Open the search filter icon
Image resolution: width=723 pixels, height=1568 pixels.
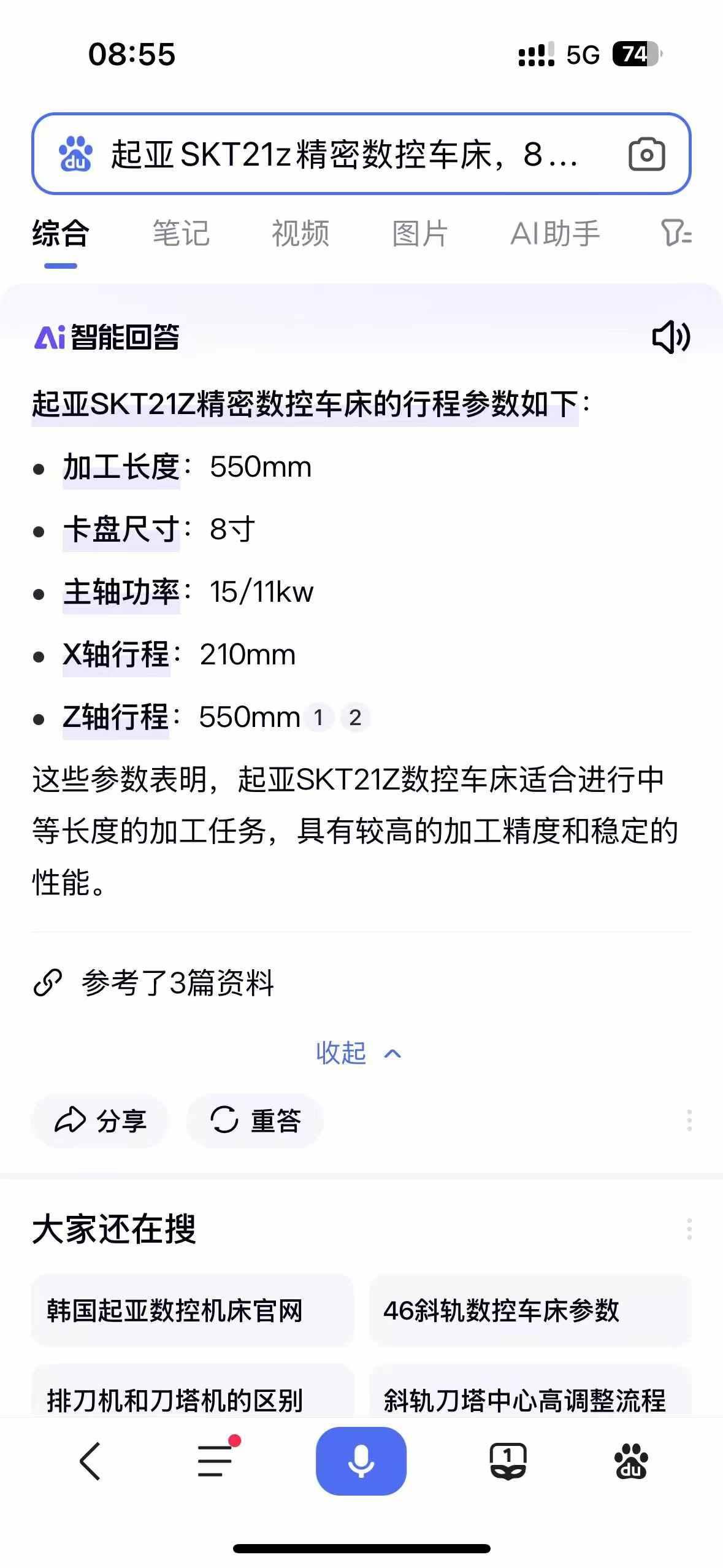click(676, 233)
